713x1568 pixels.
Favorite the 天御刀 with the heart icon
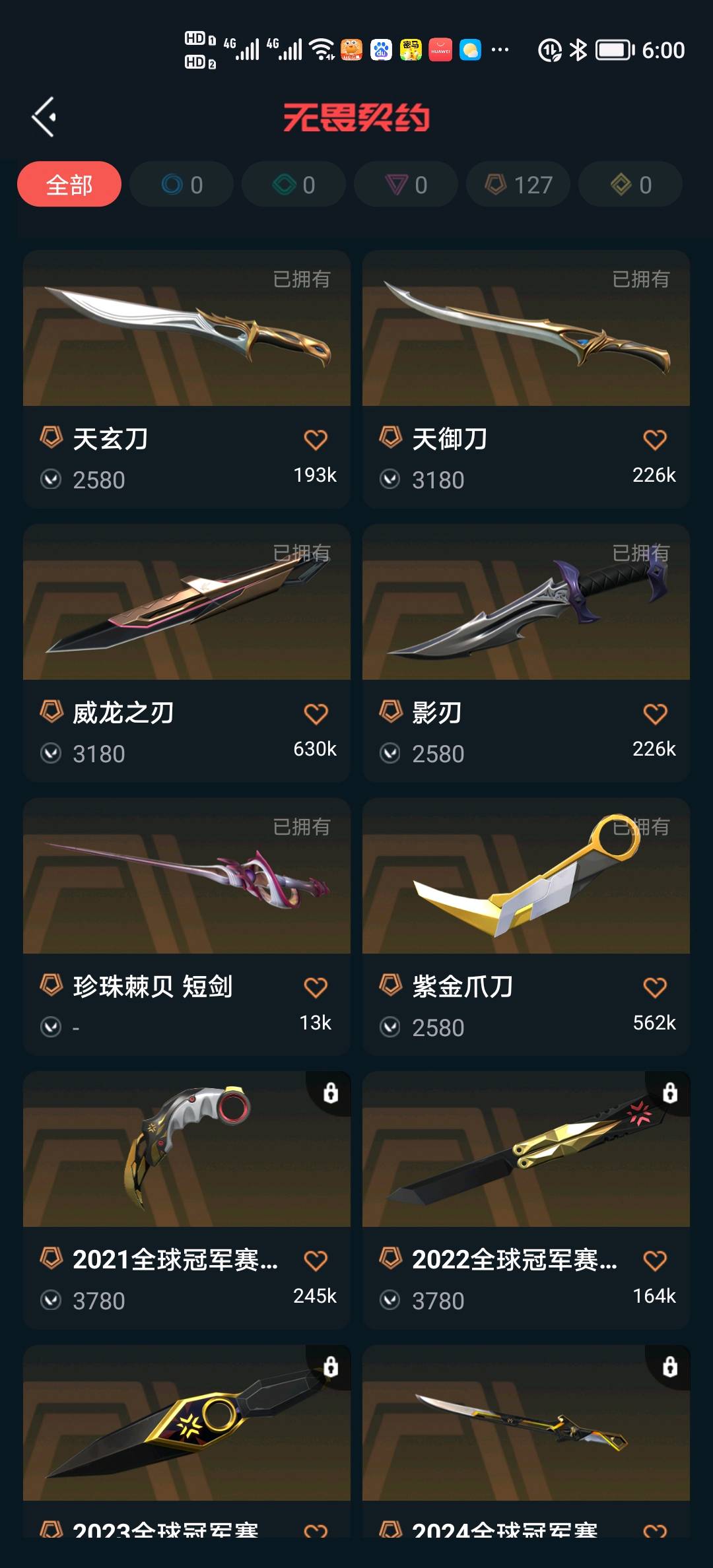point(655,440)
